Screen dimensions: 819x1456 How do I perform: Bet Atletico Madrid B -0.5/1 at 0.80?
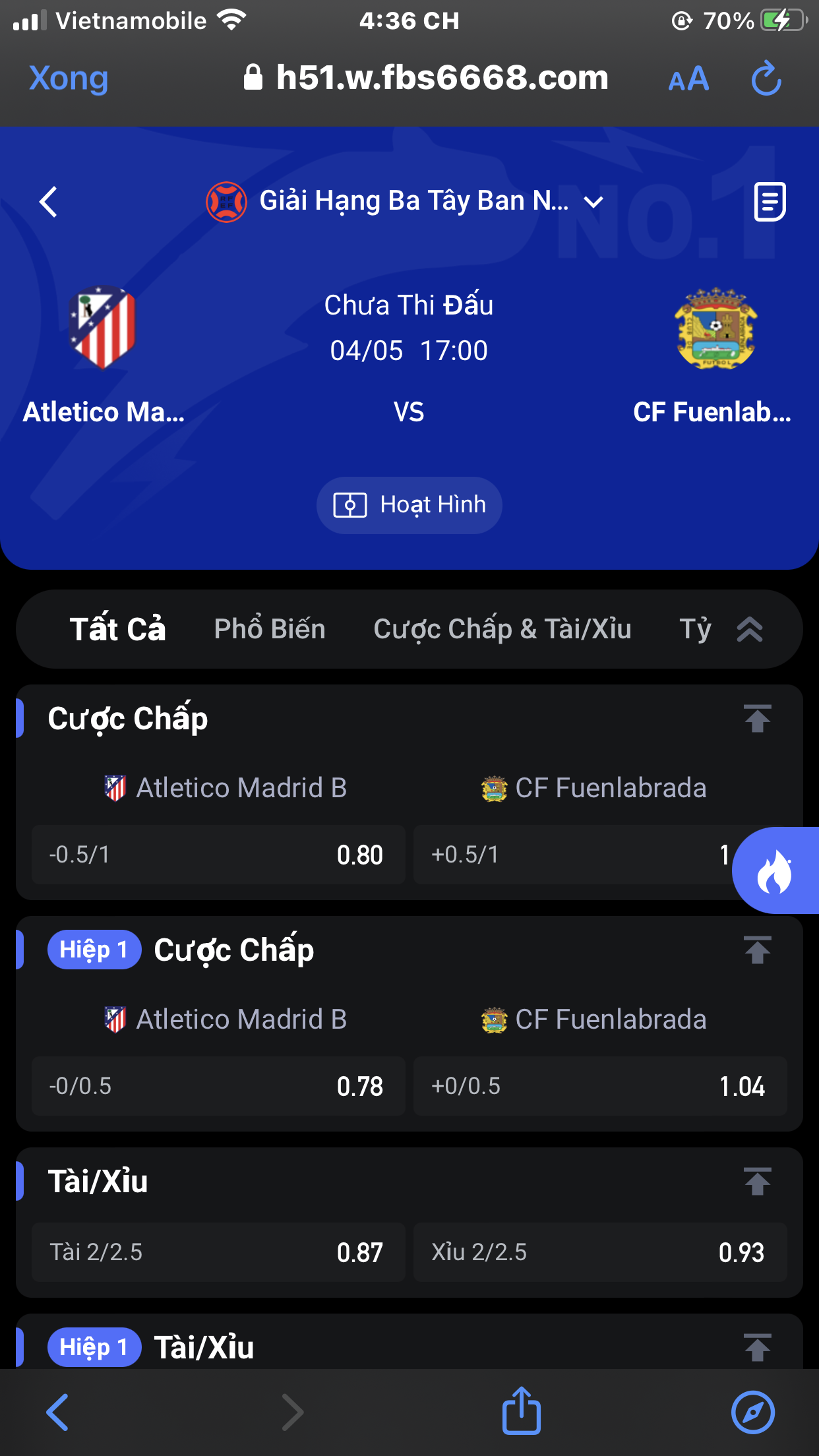[218, 855]
